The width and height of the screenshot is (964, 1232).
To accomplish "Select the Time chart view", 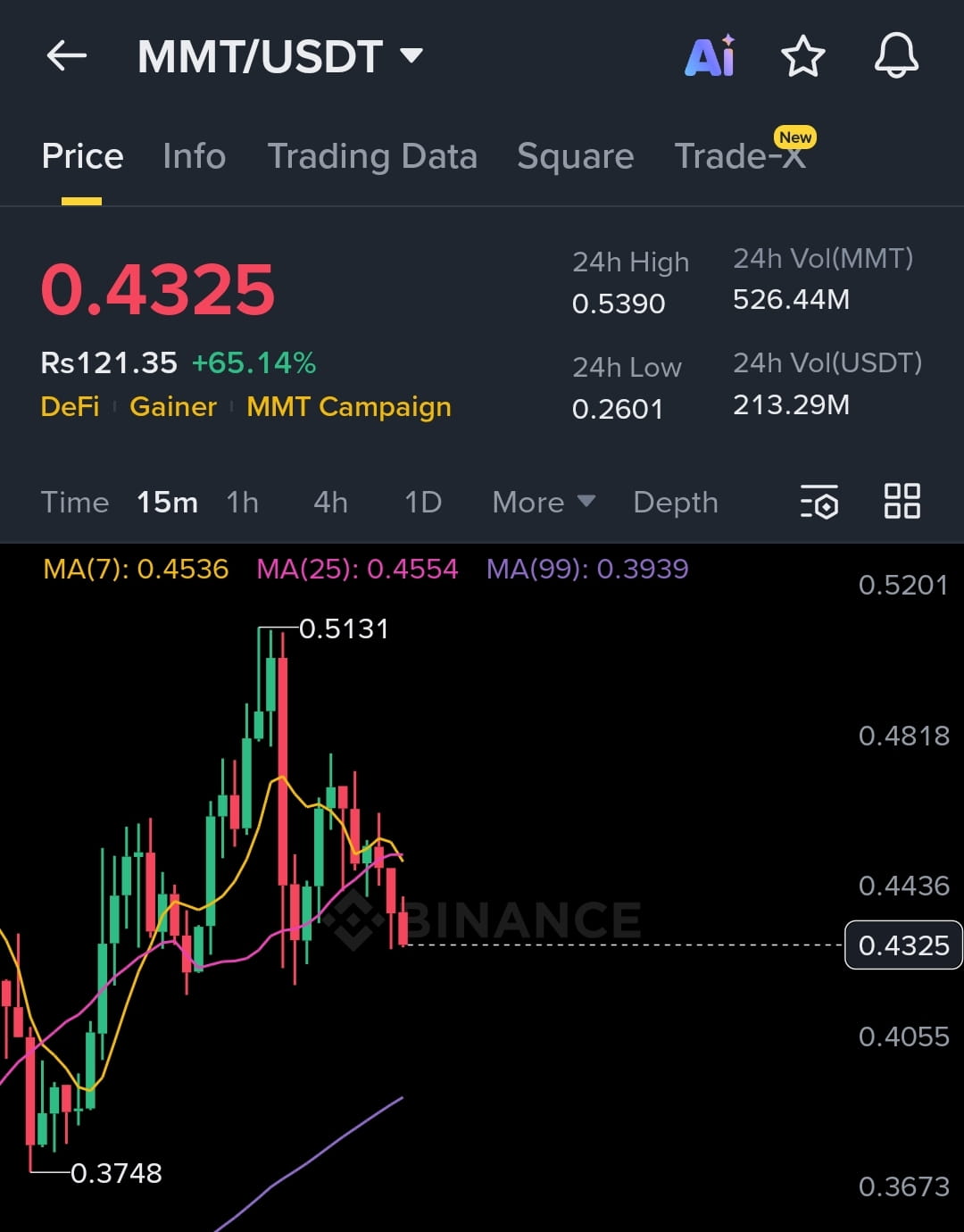I will (x=74, y=502).
